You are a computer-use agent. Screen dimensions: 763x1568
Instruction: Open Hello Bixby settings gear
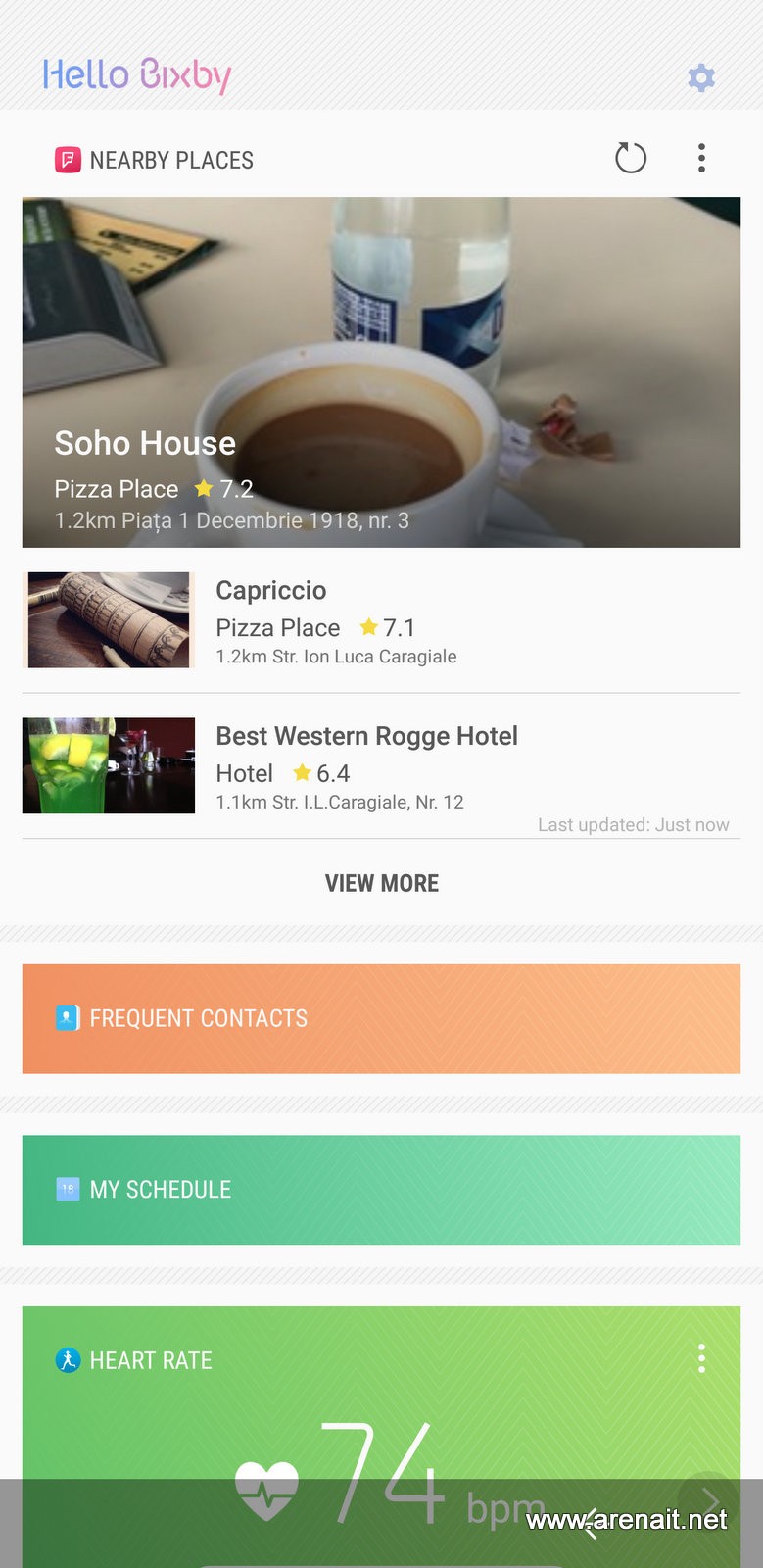tap(700, 77)
